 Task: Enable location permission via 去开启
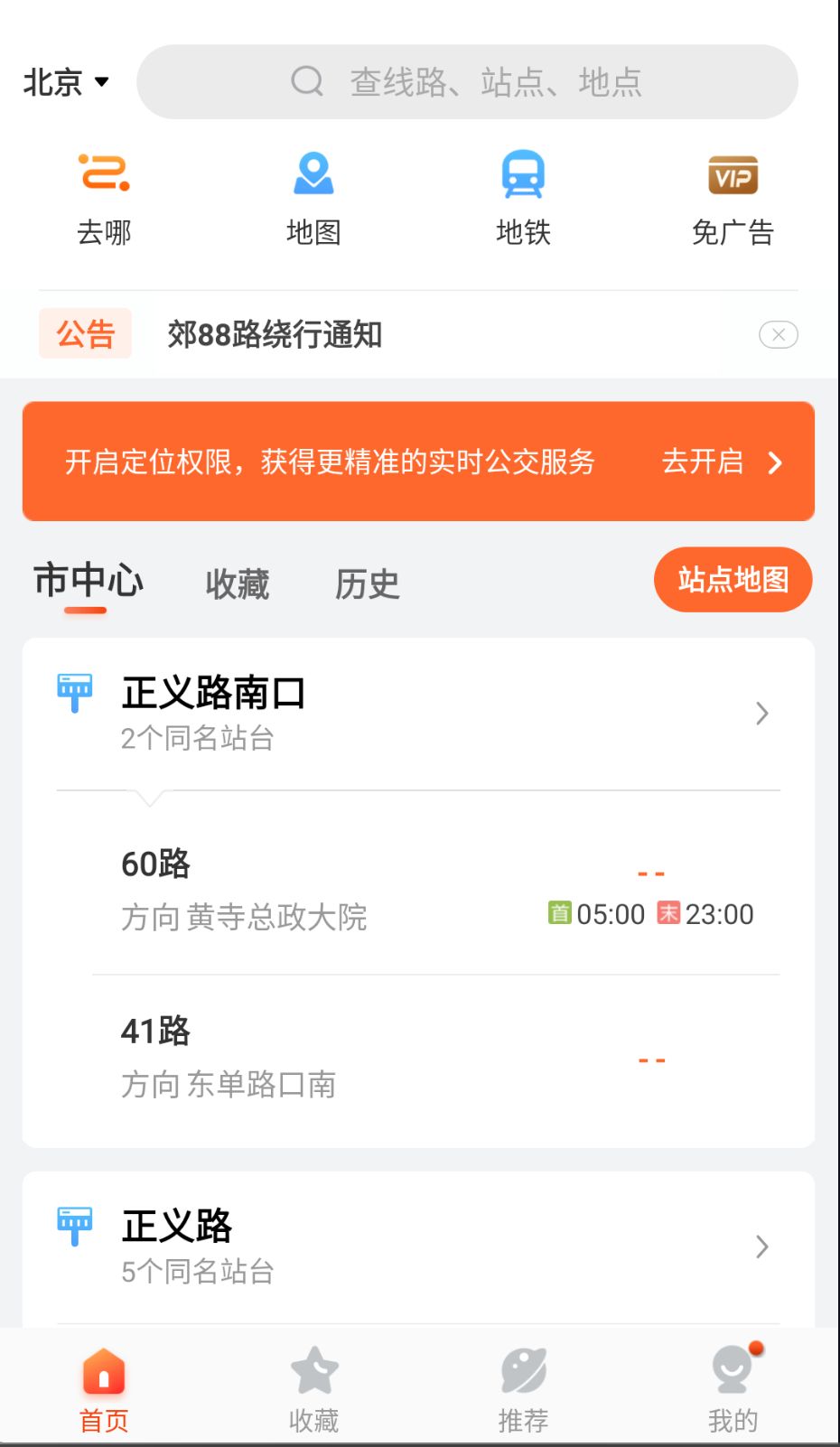coord(705,462)
